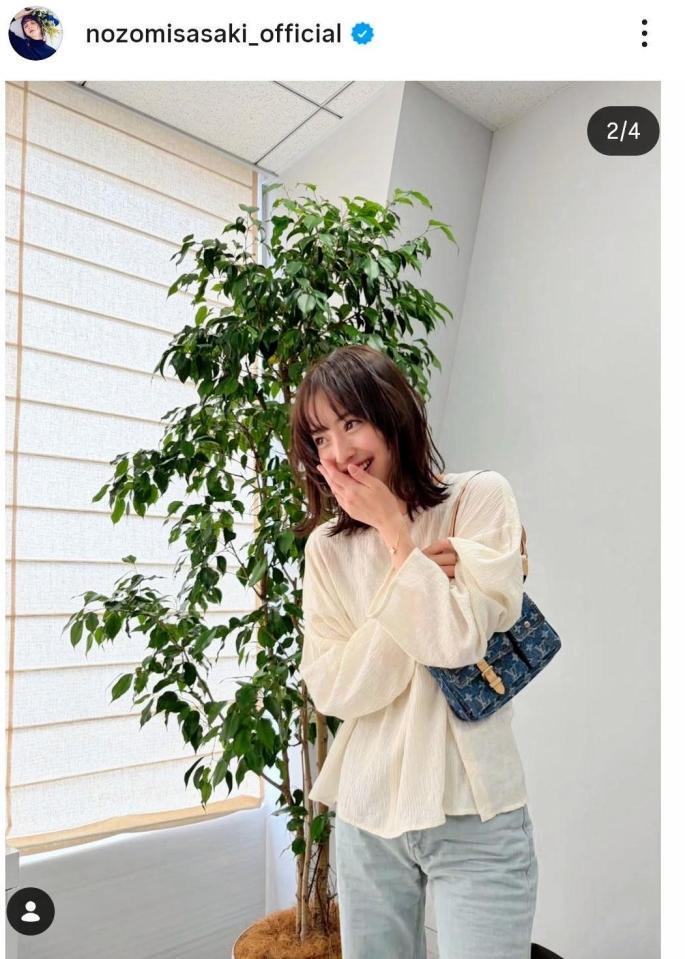Tap the nozomisasaki_official username
The width and height of the screenshot is (685, 959).
[x=213, y=34]
